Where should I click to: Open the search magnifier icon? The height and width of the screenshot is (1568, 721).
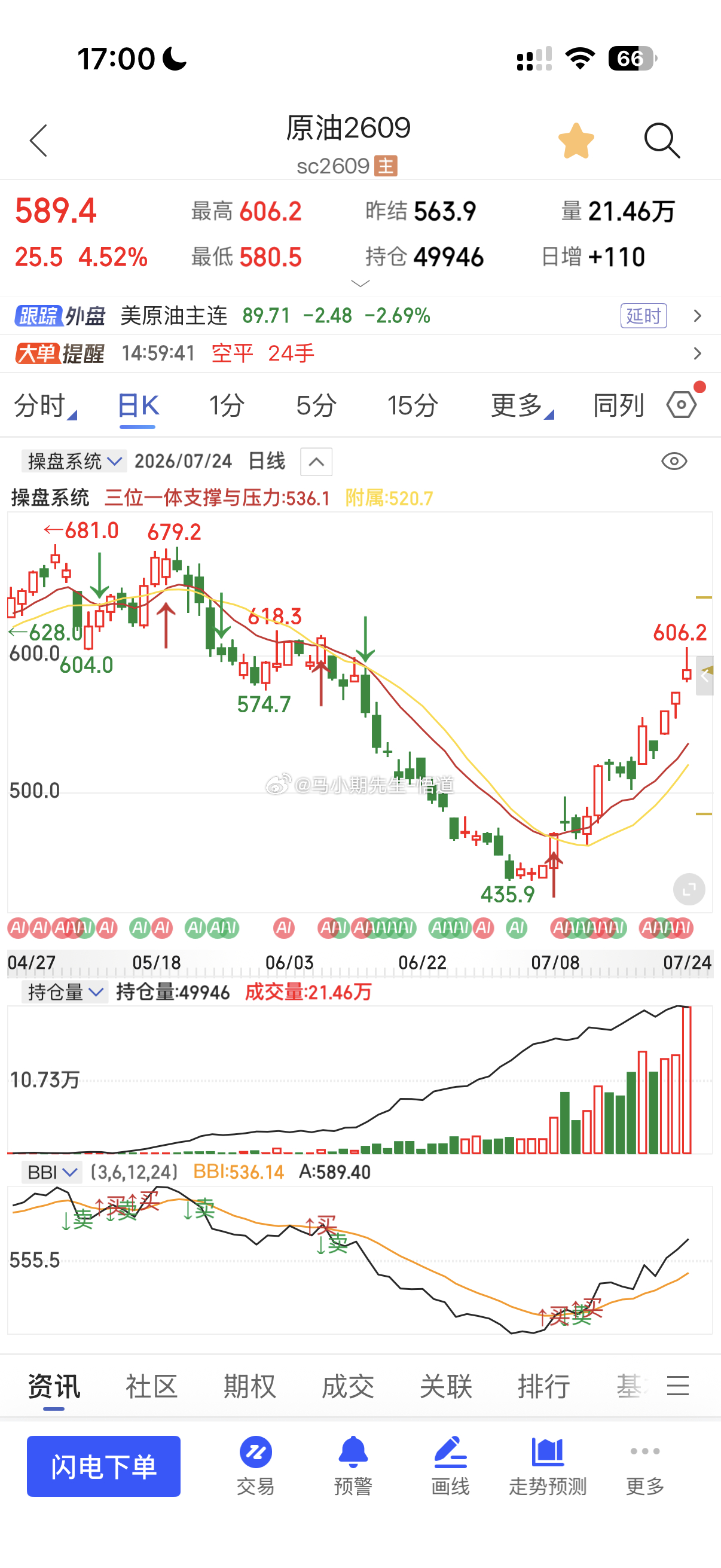[661, 141]
